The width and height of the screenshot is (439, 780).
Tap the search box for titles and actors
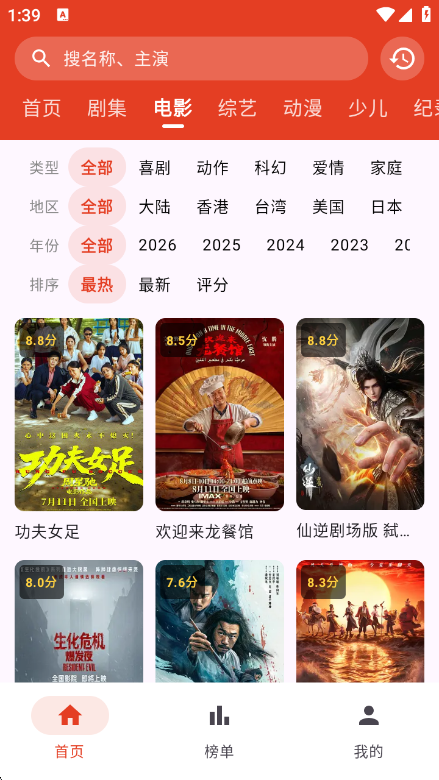[x=191, y=59]
